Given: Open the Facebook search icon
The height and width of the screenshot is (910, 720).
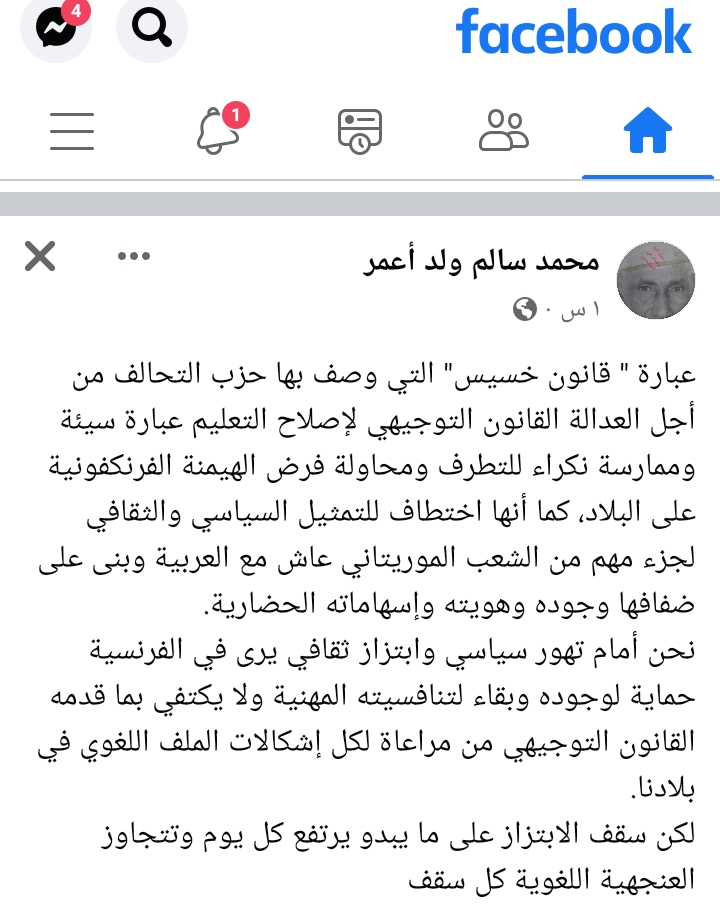Looking at the screenshot, I should point(152,30).
